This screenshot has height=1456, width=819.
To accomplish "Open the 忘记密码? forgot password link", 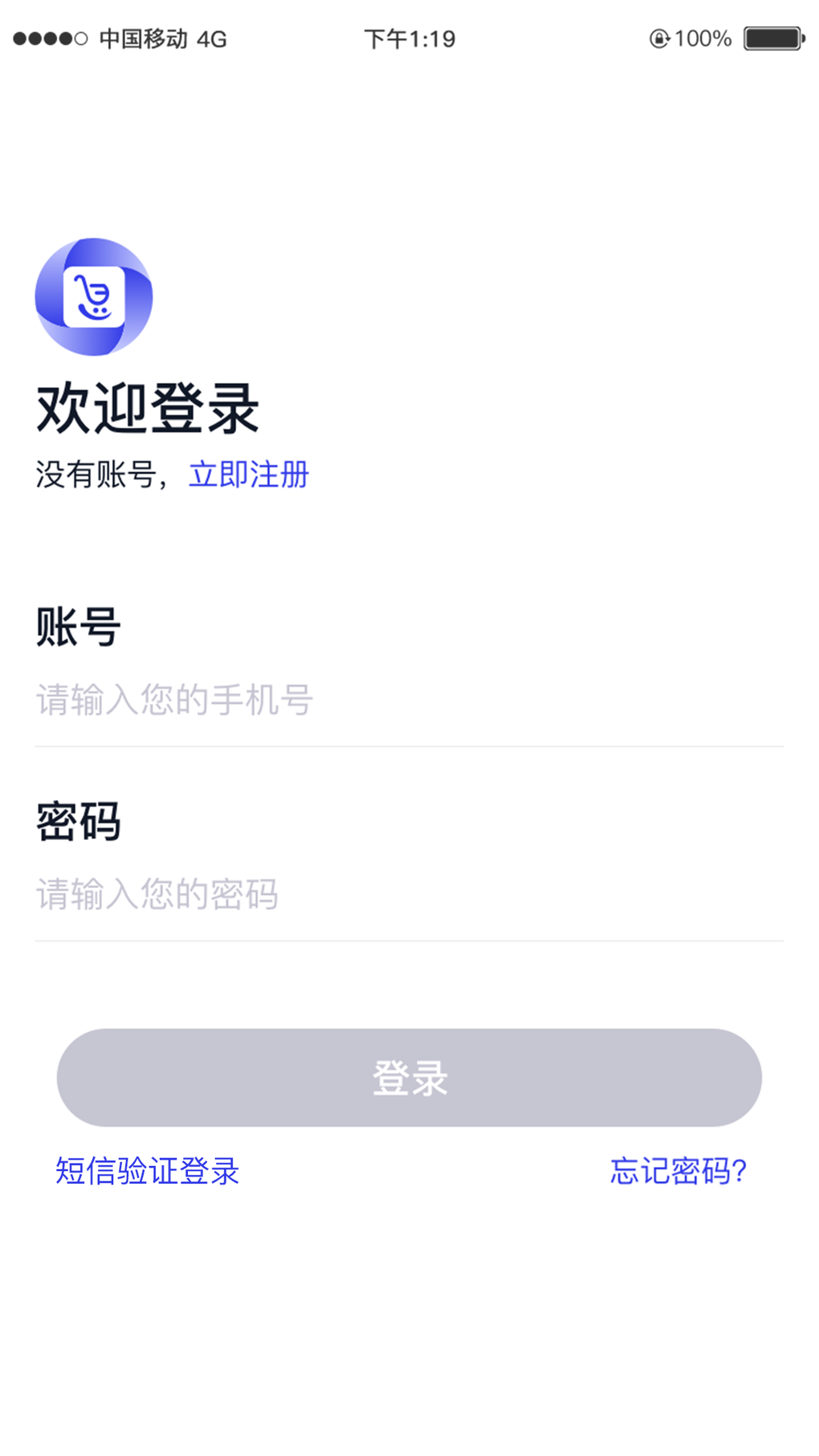I will (x=678, y=1171).
